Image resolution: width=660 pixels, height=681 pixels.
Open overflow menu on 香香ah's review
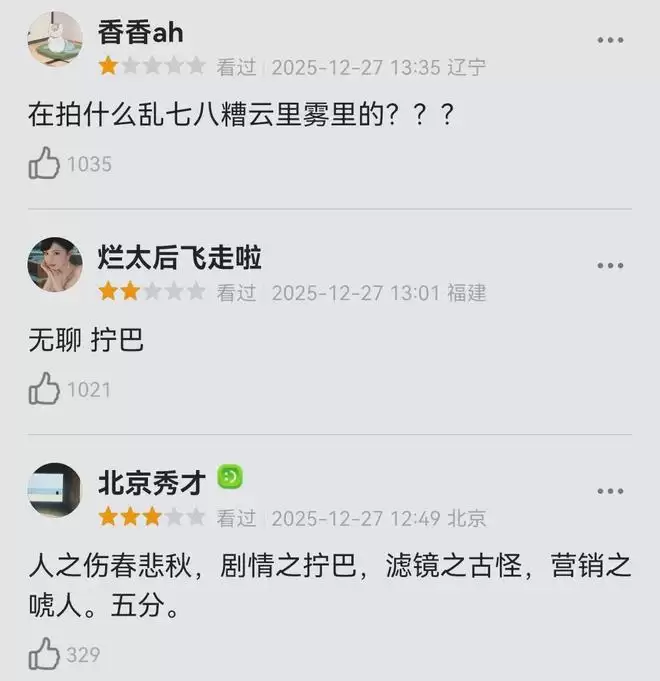610,40
